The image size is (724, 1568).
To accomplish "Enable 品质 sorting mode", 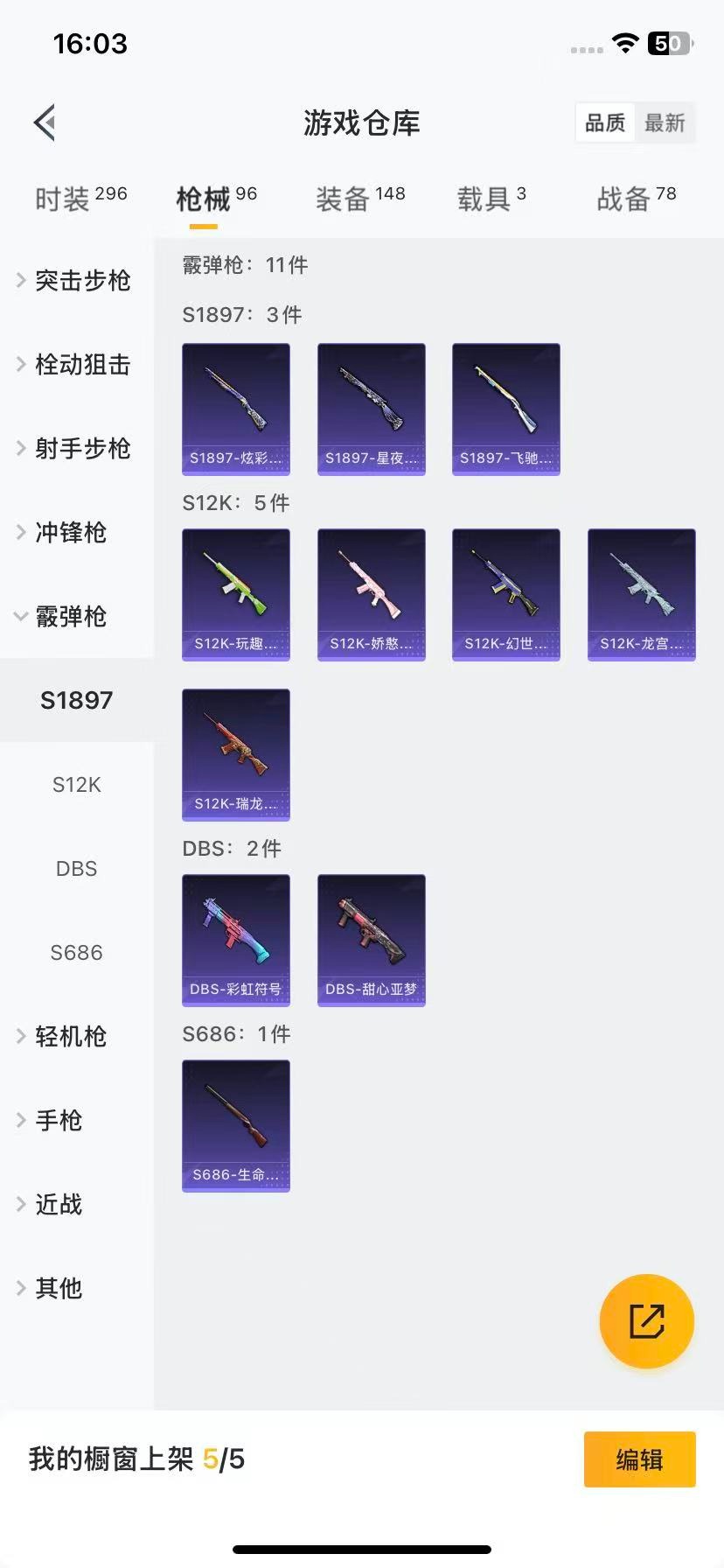I will pos(604,123).
